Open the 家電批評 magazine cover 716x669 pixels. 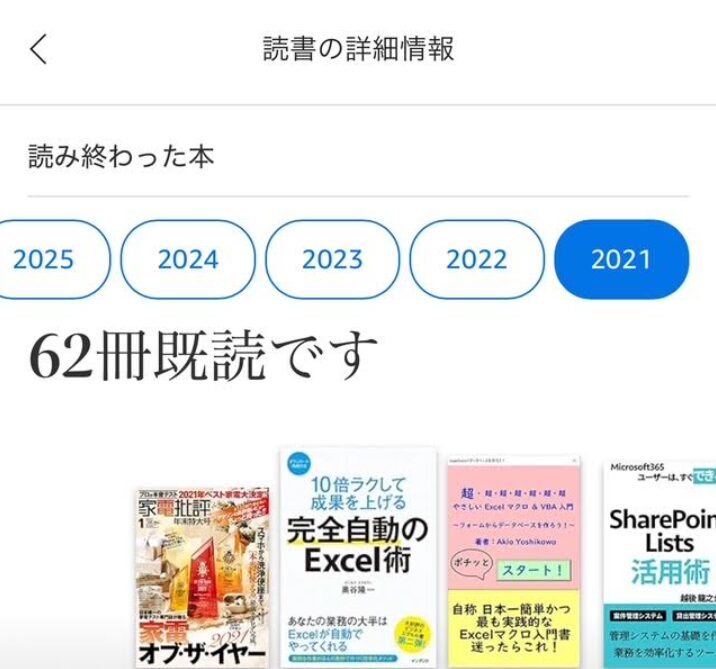coord(202,578)
